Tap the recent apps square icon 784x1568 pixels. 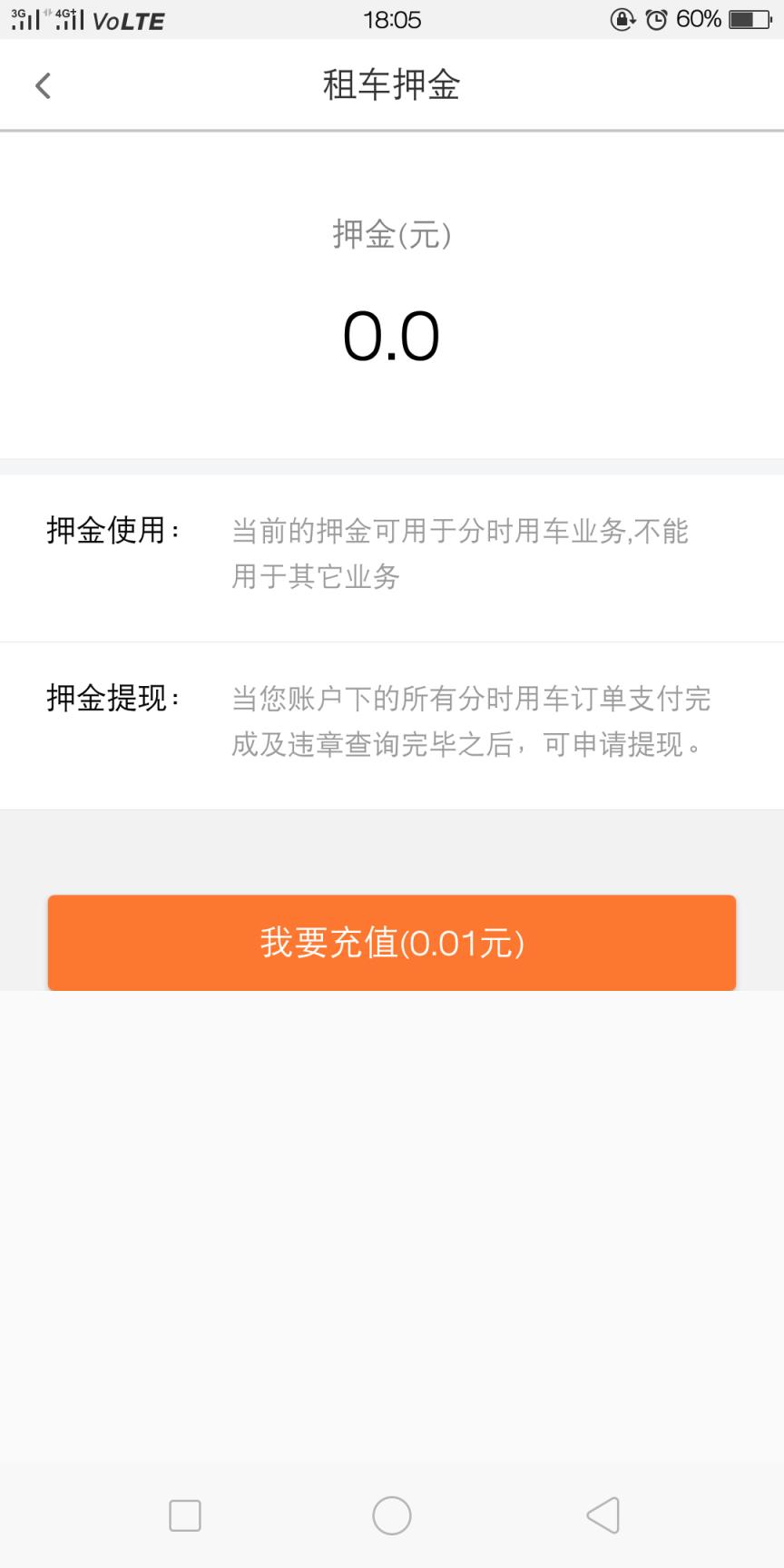point(185,1515)
